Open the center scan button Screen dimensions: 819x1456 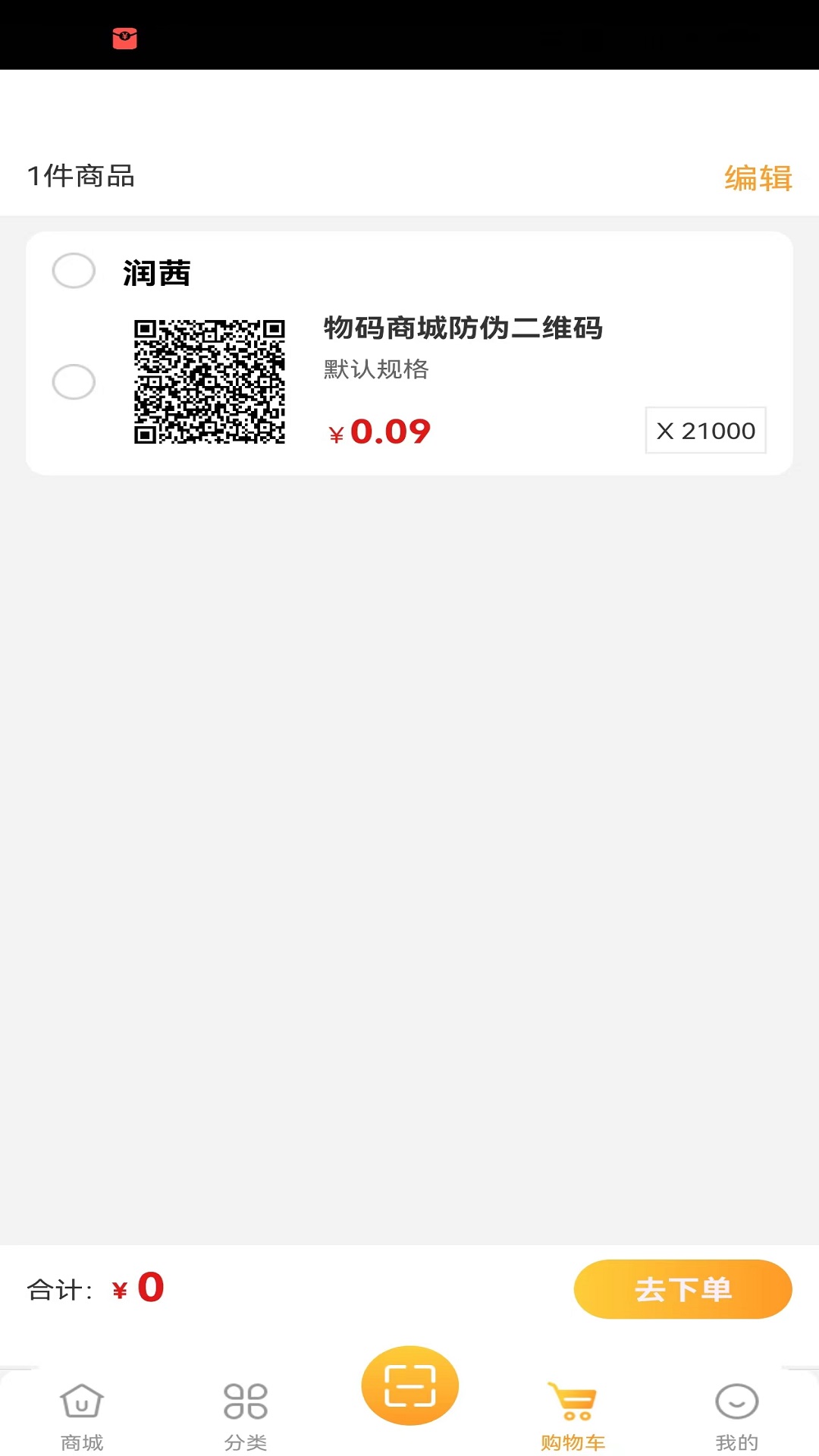tap(409, 1385)
